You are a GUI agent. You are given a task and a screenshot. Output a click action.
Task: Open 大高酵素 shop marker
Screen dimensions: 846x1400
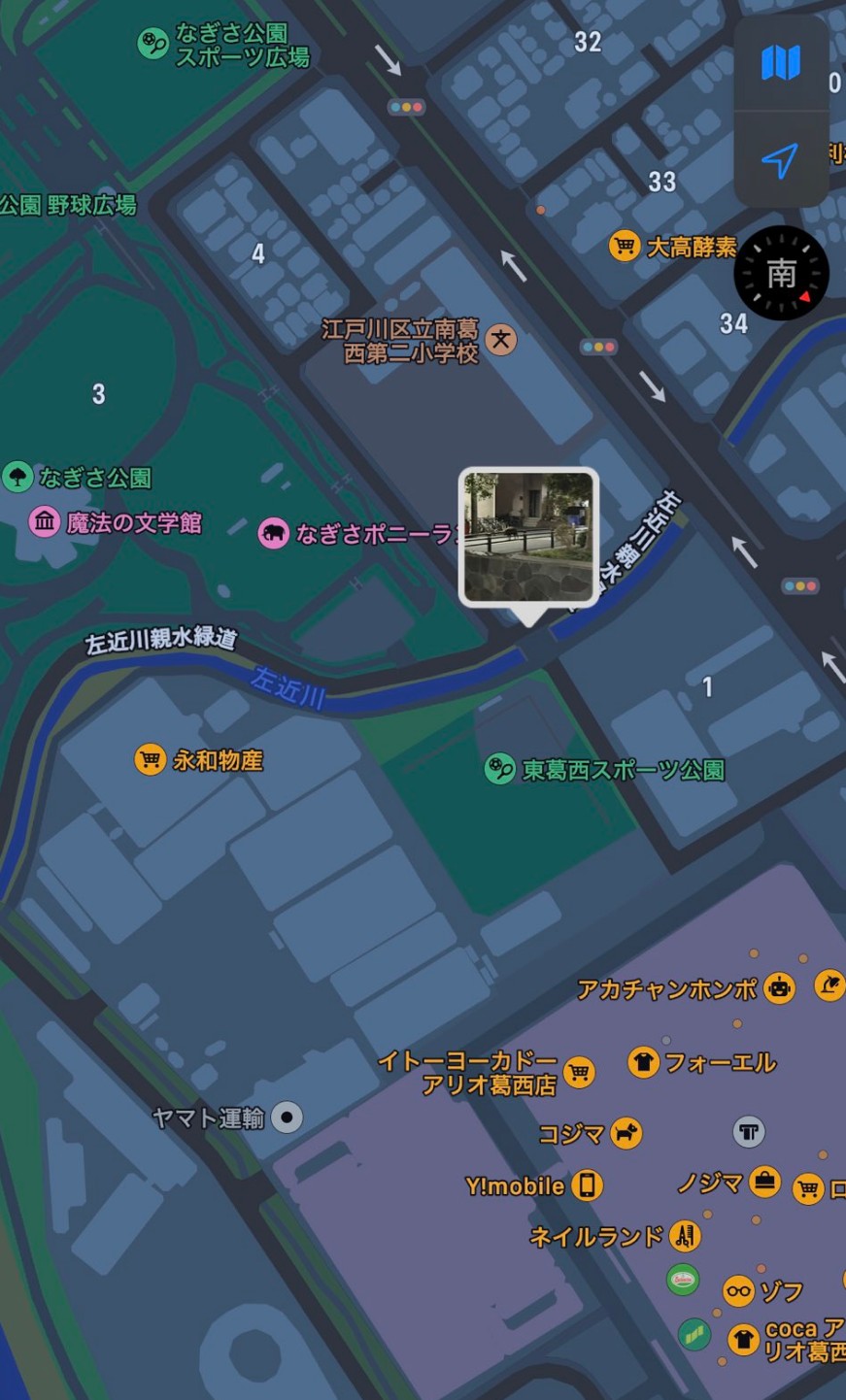coord(625,247)
